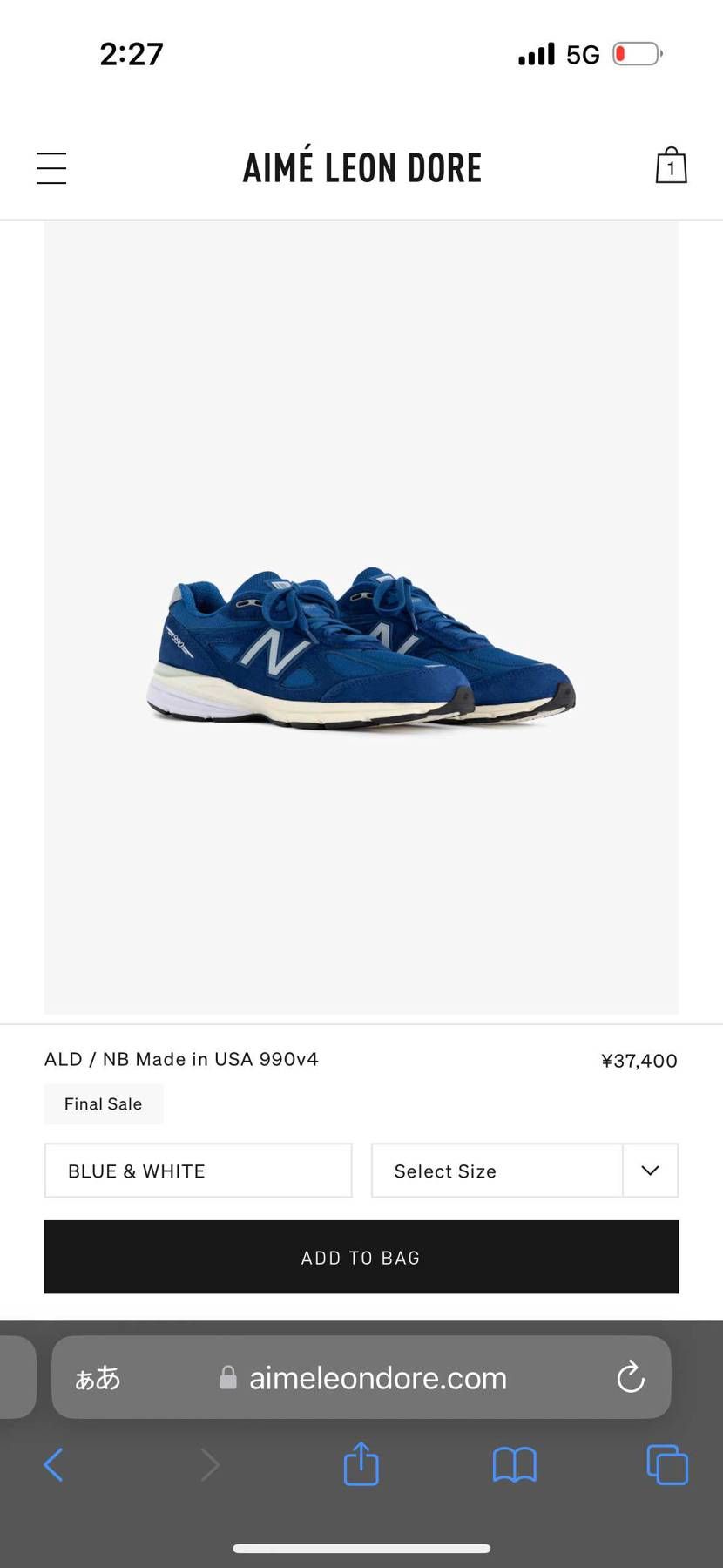Image resolution: width=723 pixels, height=1568 pixels.
Task: Go to the Aimé Leon Dore homepage
Action: click(361, 167)
